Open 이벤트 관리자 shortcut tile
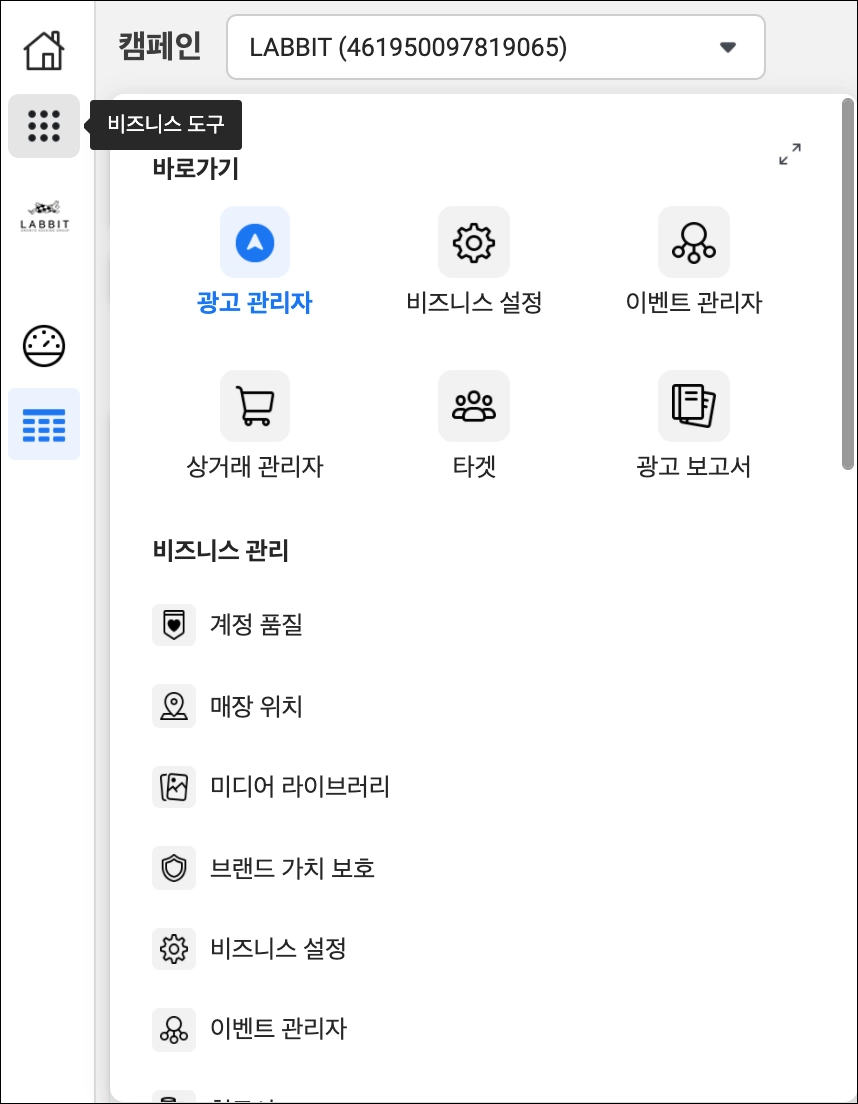This screenshot has height=1104, width=858. click(693, 262)
